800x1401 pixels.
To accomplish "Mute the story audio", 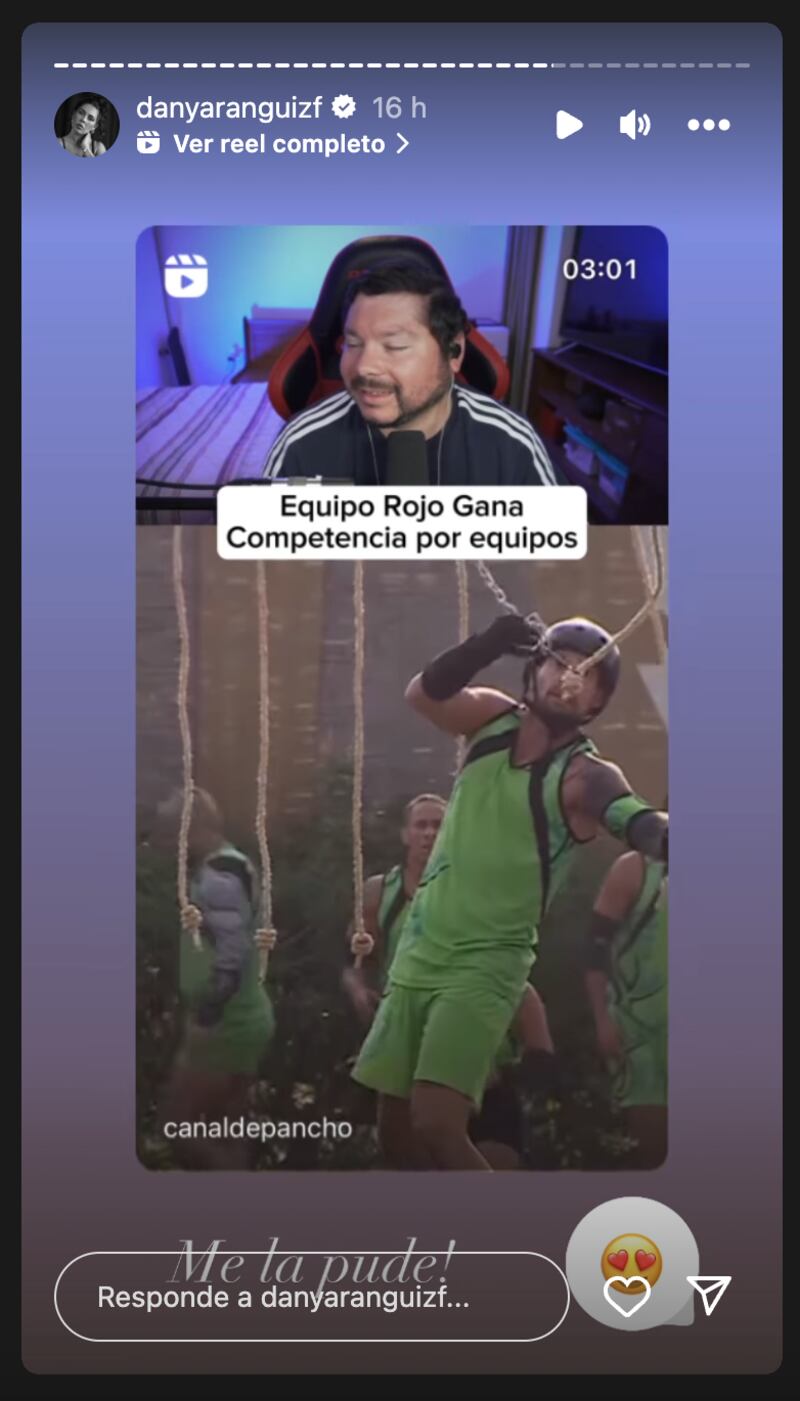I will coord(634,125).
